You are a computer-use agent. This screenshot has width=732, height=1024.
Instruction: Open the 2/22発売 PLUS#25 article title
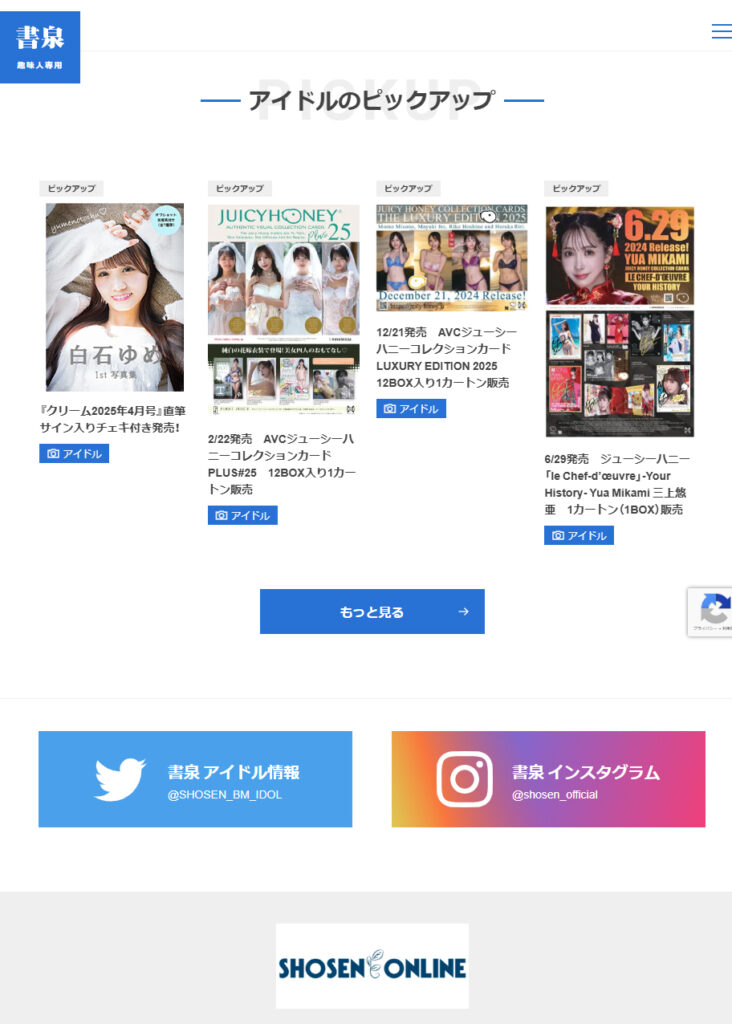click(283, 464)
